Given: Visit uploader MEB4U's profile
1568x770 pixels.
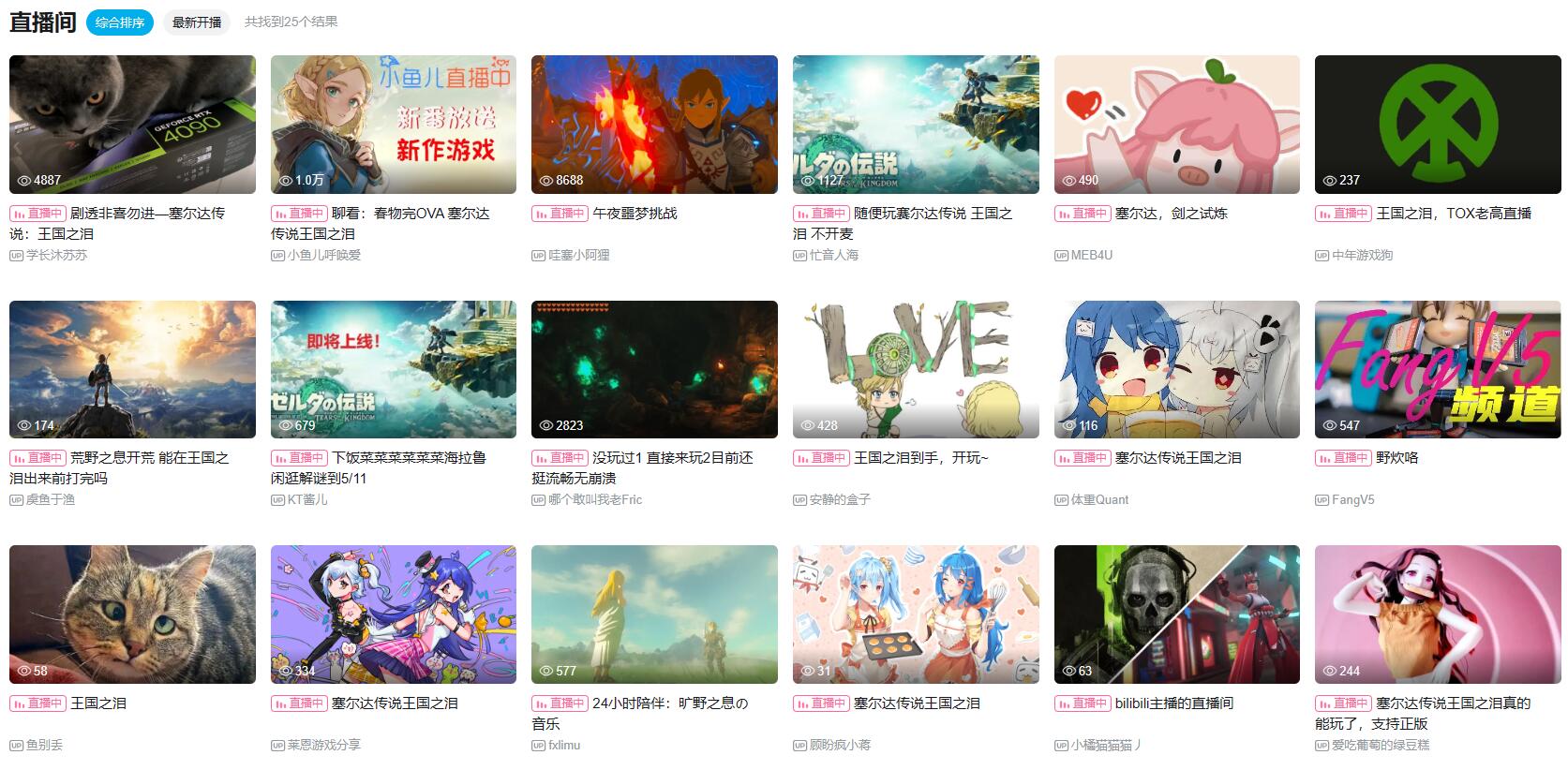Looking at the screenshot, I should click(1091, 255).
